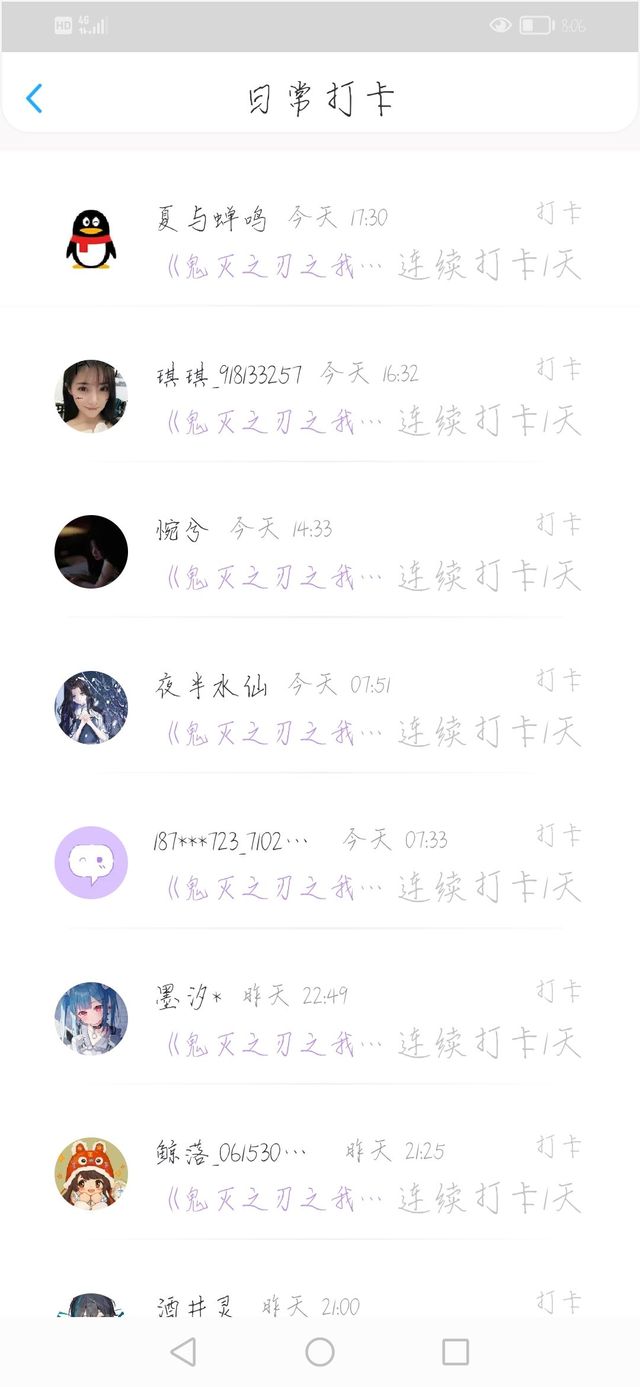Open 惋兮's check-in entry
640x1387 pixels.
point(320,550)
